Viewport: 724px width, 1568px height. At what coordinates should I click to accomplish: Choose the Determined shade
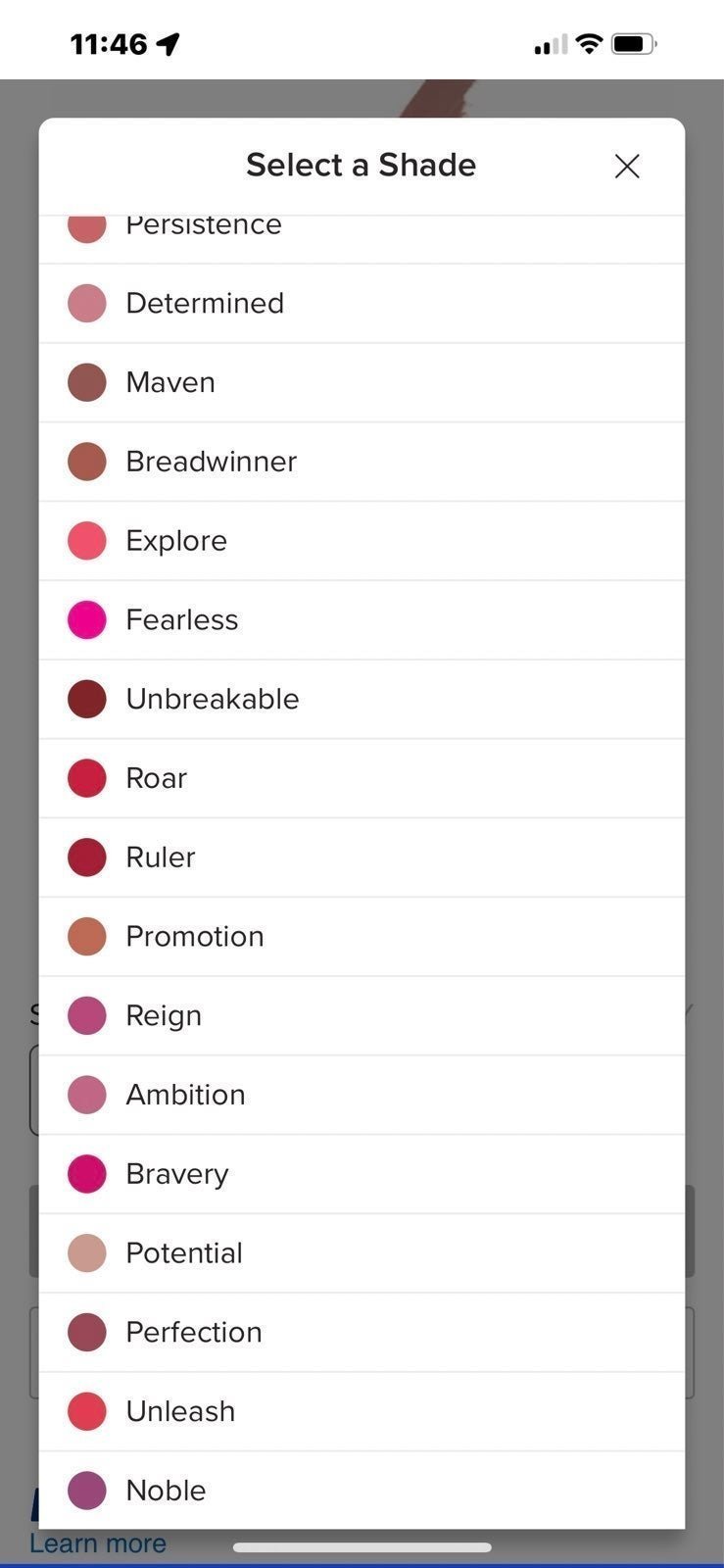[x=362, y=304]
